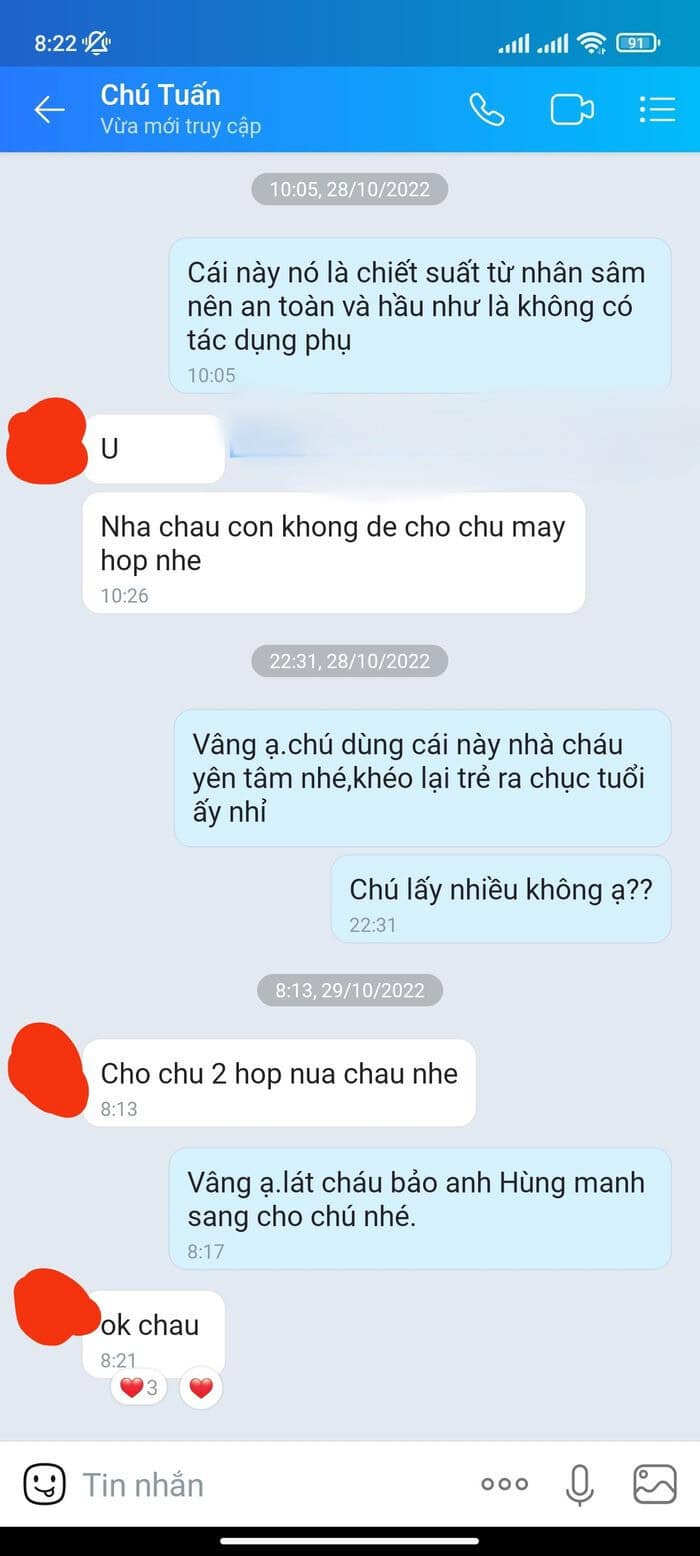Screen dimensions: 700x1556
Task: Go back using the arrow icon
Action: click(x=49, y=110)
